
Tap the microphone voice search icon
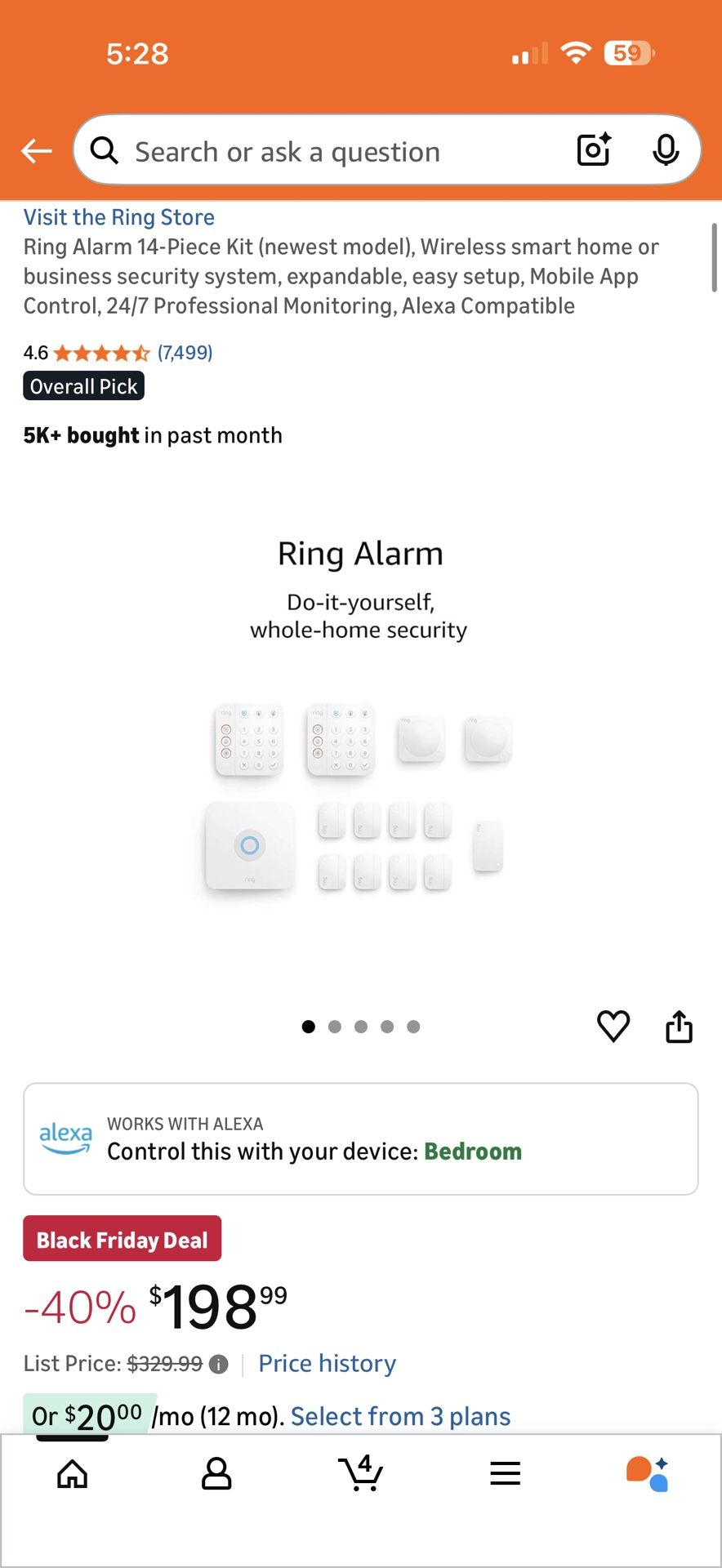[x=666, y=150]
